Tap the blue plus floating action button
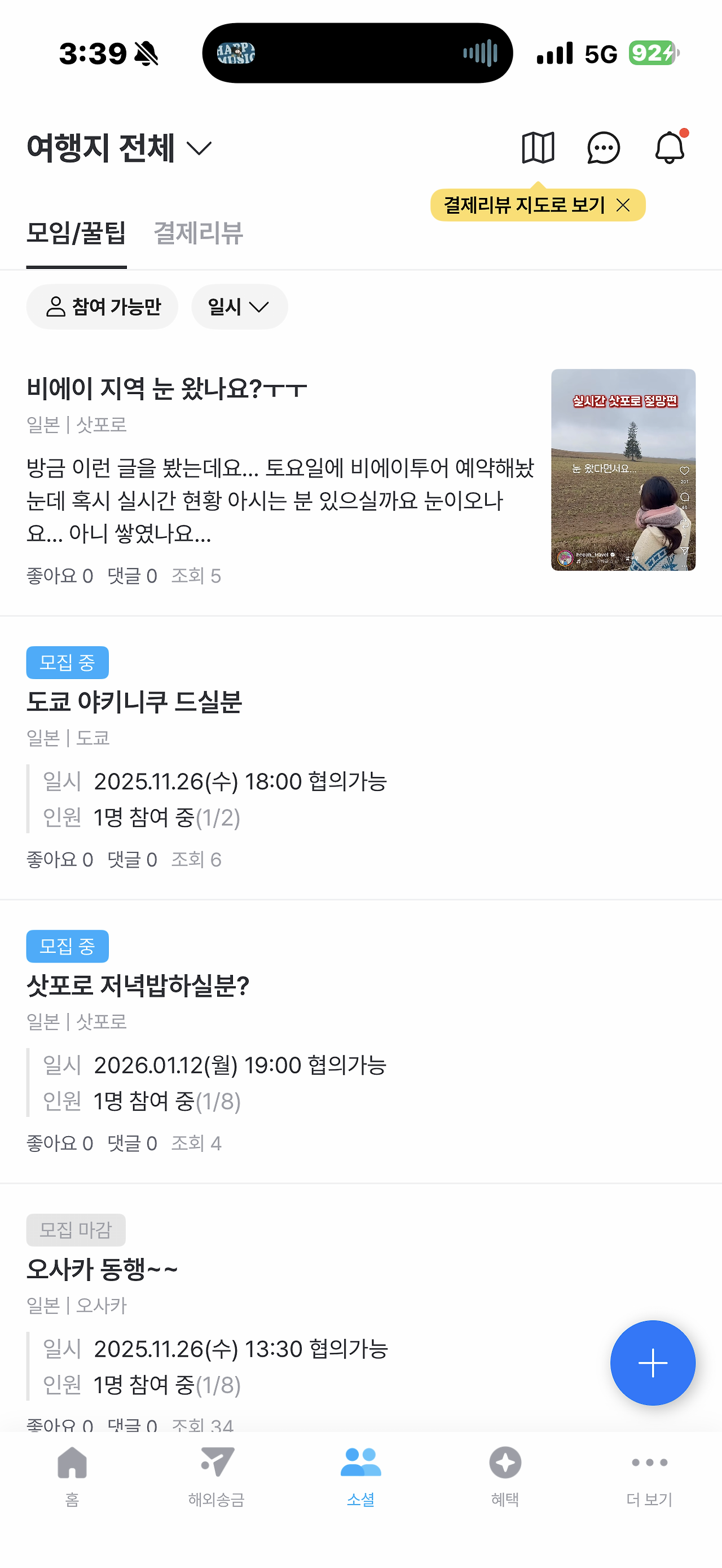722x1568 pixels. [x=653, y=1363]
